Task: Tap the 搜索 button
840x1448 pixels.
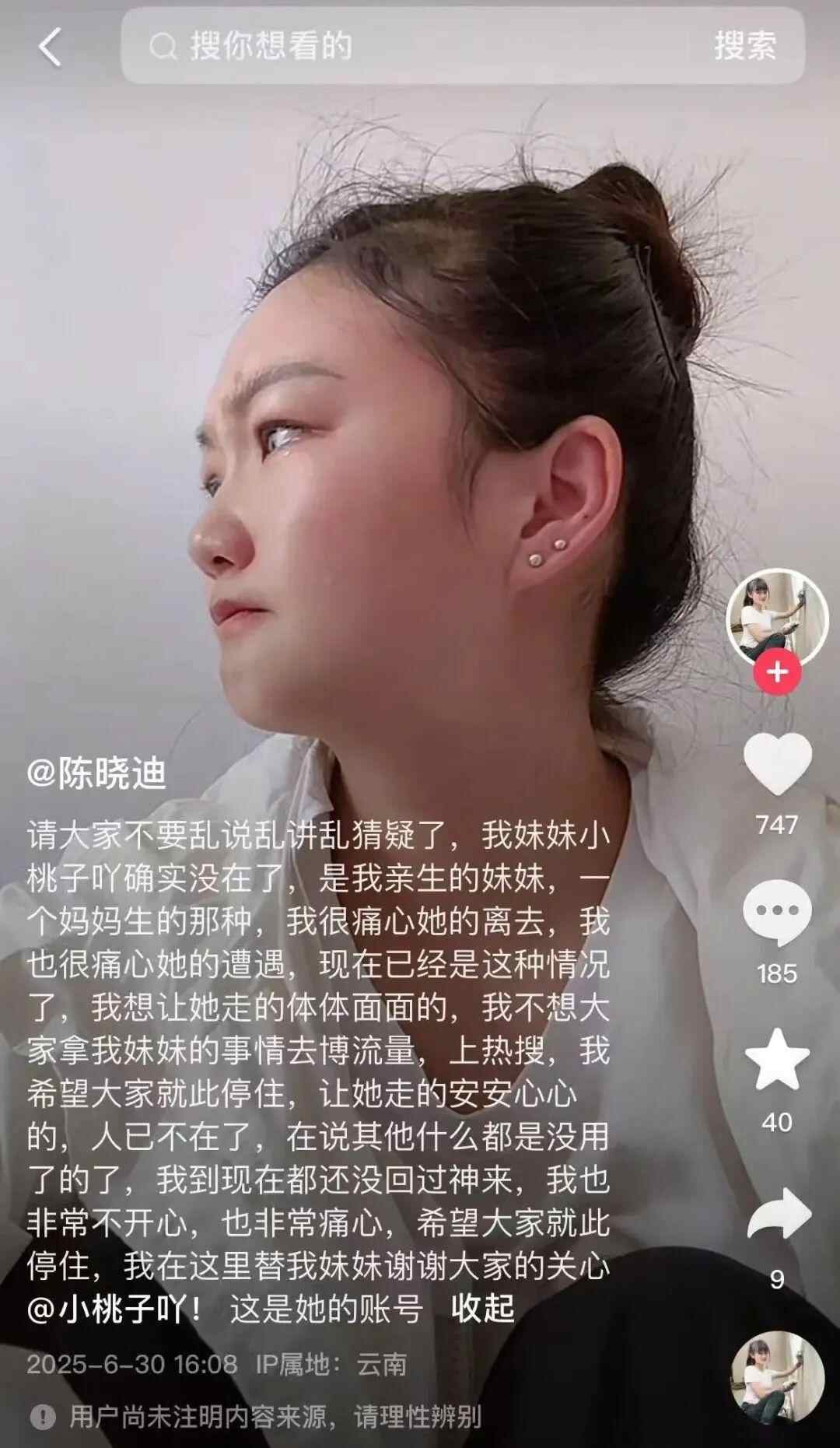Action: (x=744, y=47)
